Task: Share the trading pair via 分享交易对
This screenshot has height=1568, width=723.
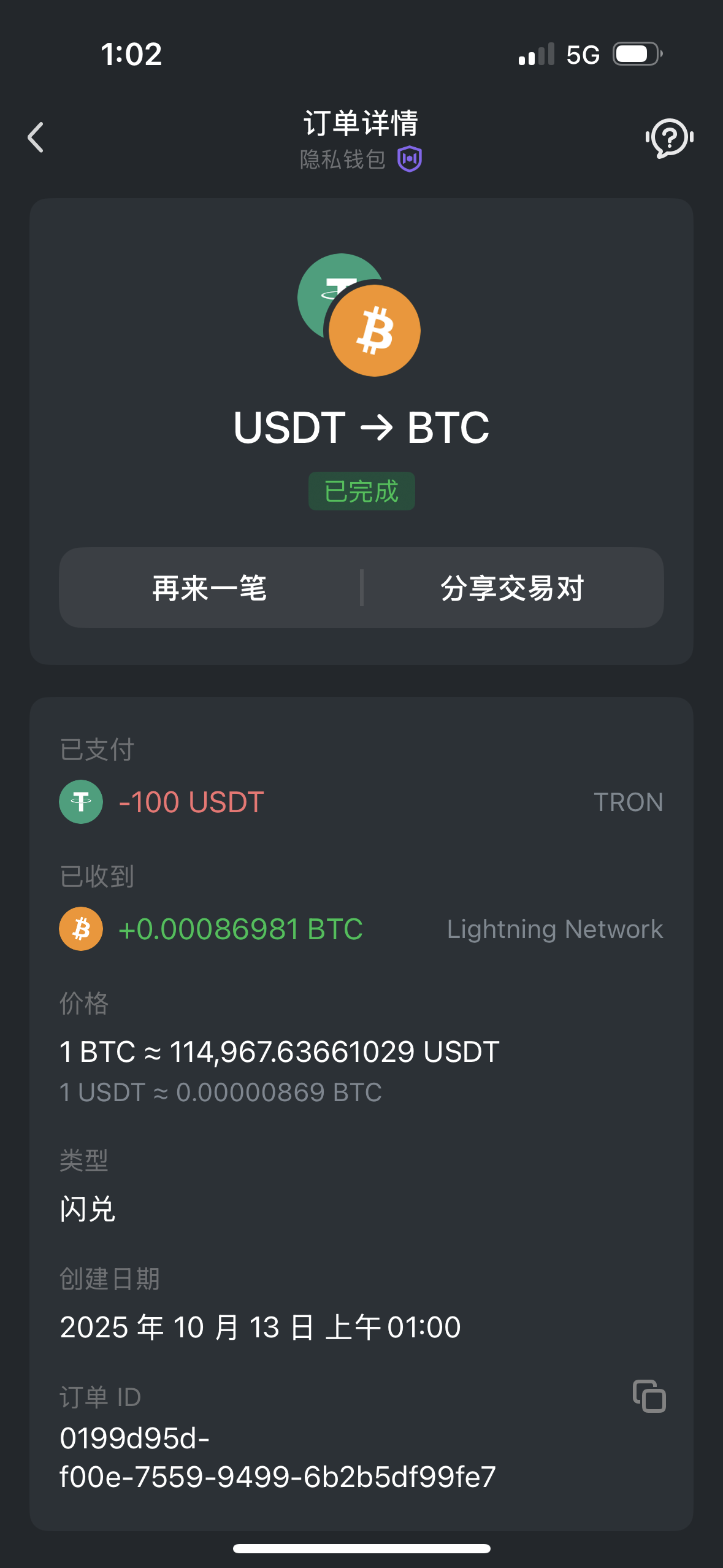Action: click(x=512, y=588)
